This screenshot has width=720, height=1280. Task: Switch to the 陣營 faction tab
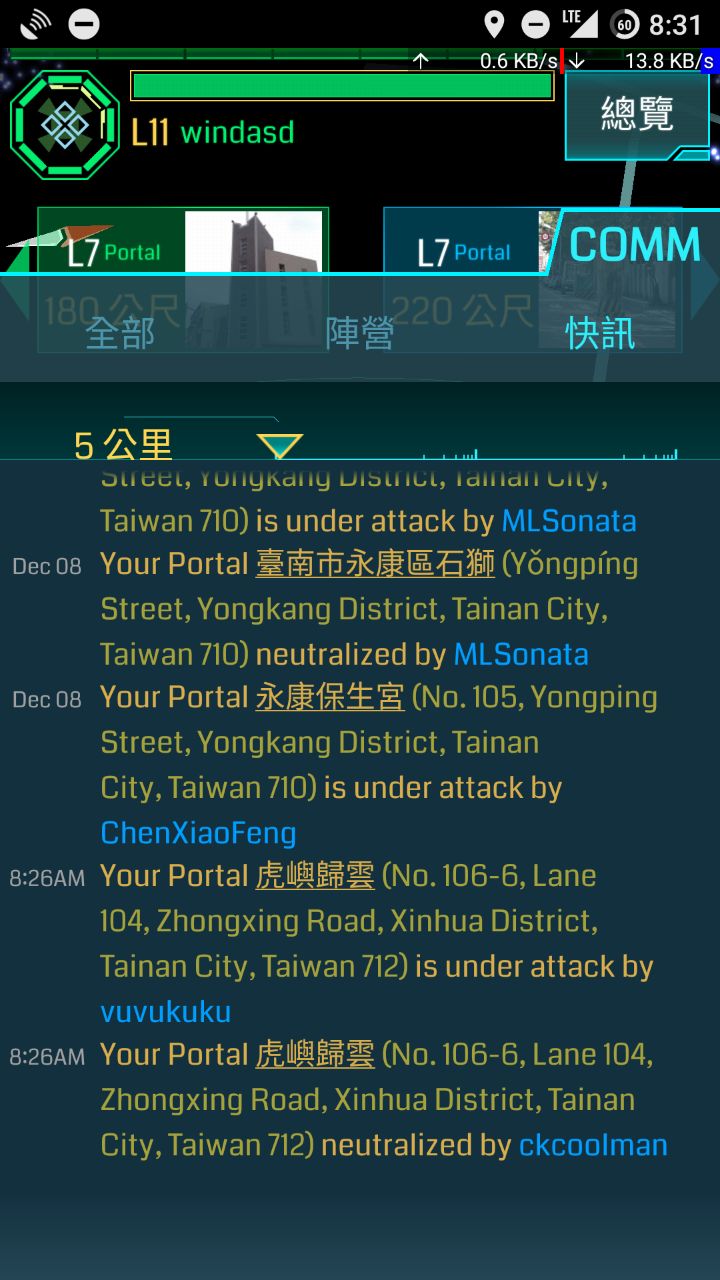(360, 333)
